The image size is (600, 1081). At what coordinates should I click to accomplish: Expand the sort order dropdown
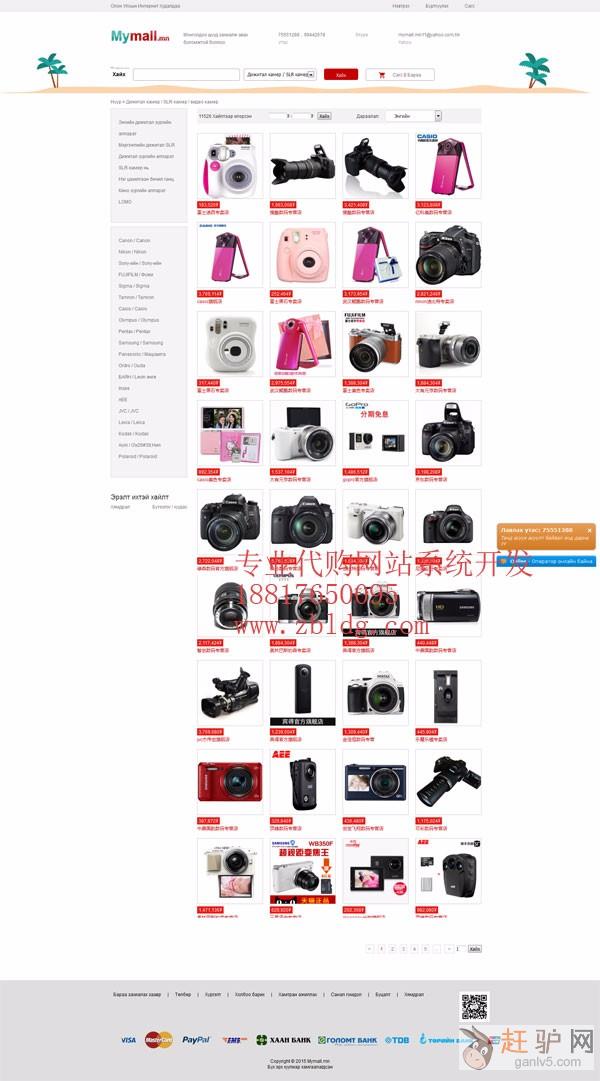(413, 116)
